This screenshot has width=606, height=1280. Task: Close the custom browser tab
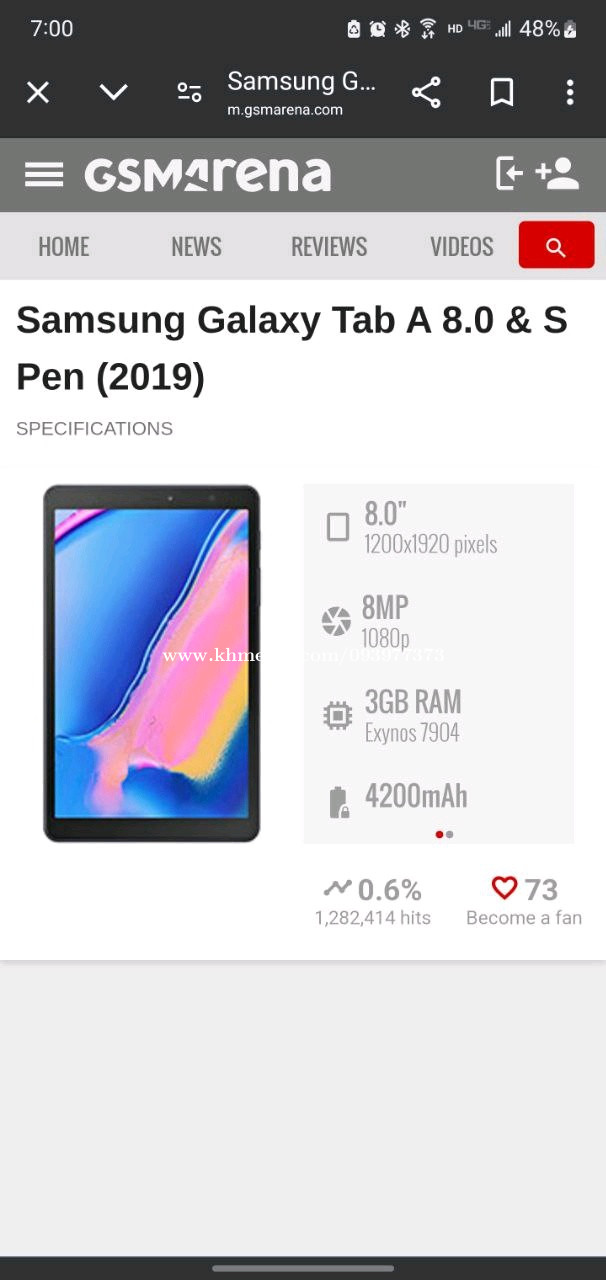point(38,93)
